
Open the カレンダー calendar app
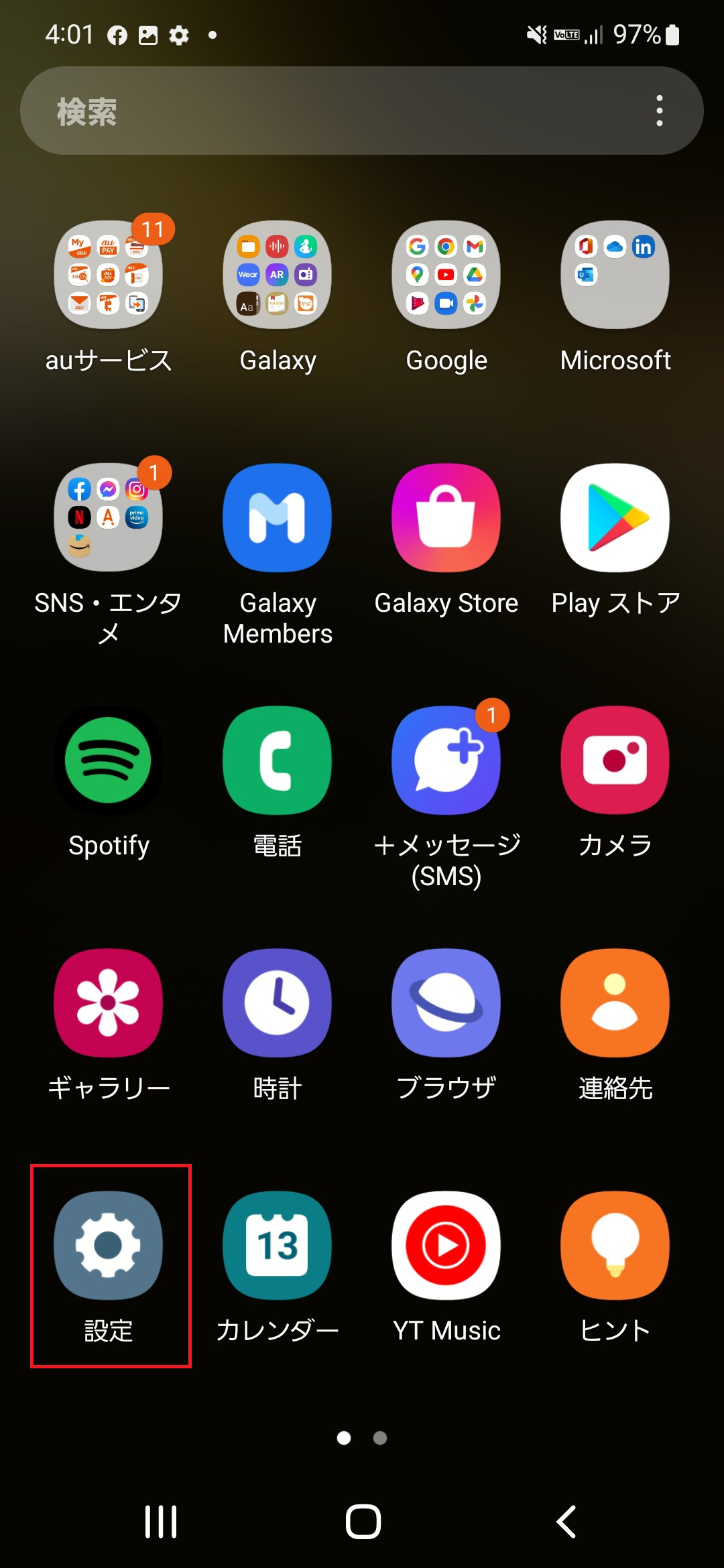[277, 1244]
